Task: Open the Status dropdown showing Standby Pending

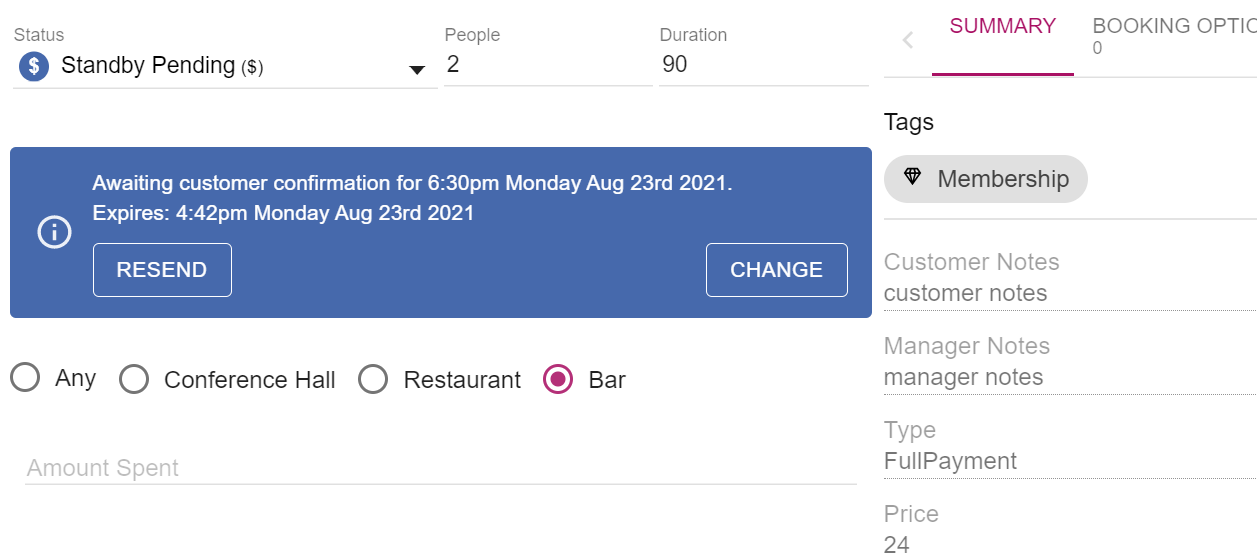Action: tap(224, 67)
